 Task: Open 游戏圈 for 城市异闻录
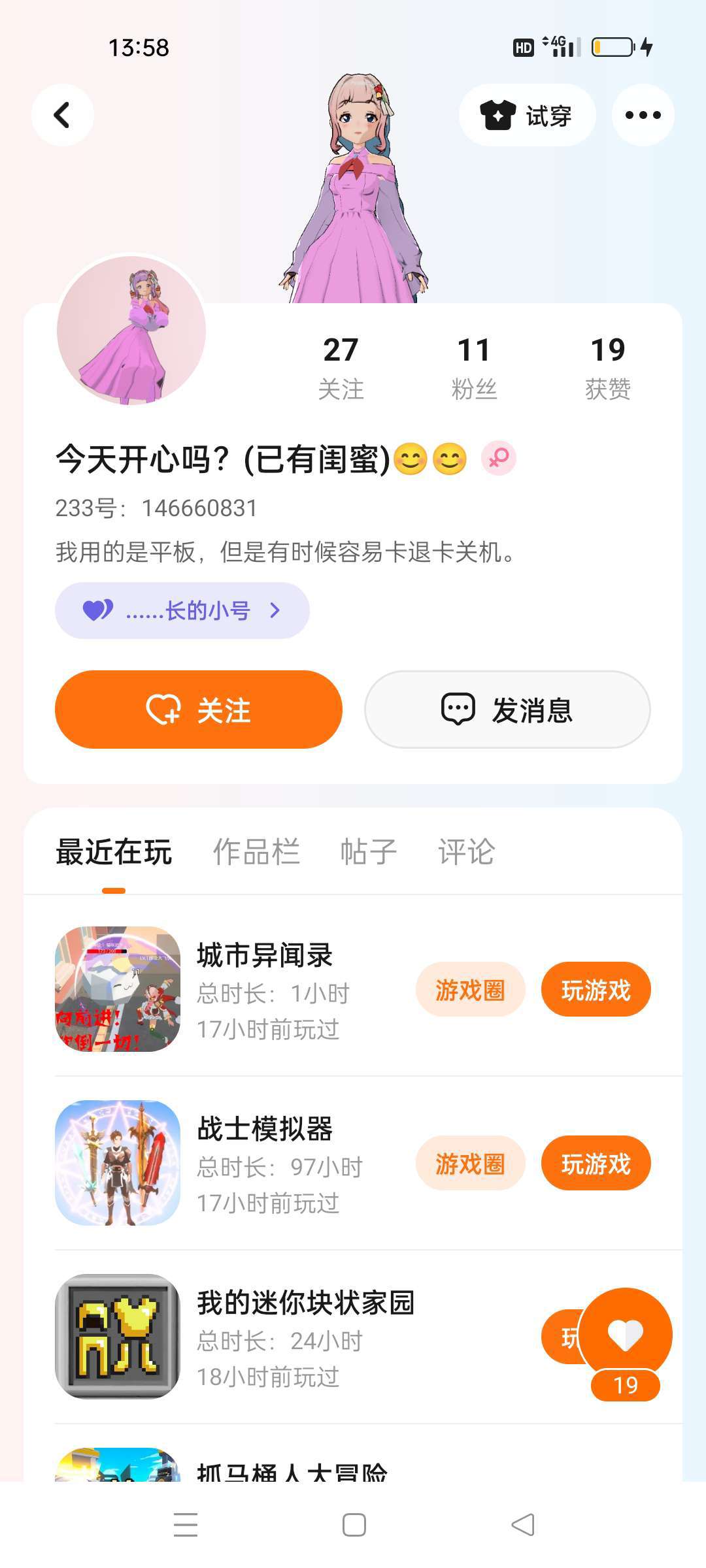[470, 989]
